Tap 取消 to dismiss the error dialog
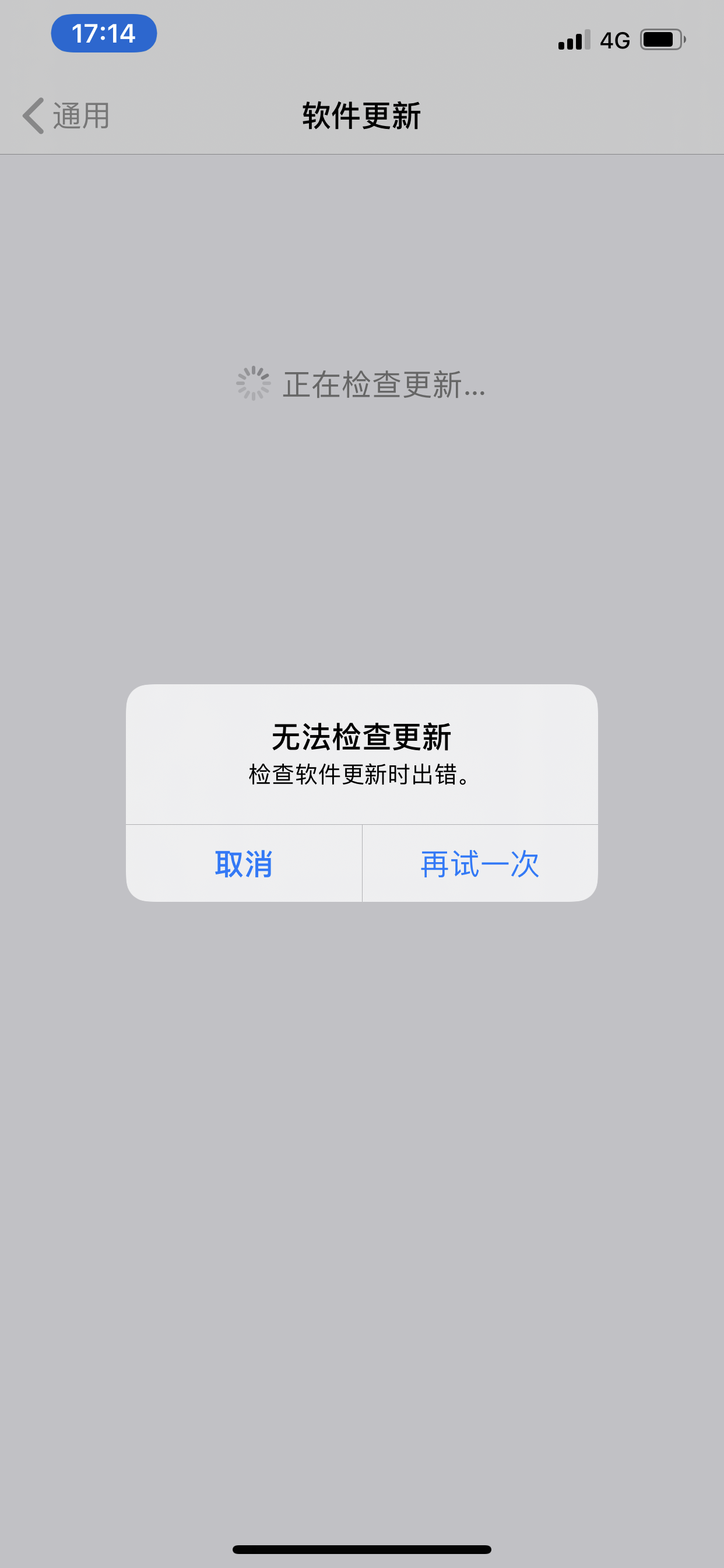This screenshot has height=1568, width=724. [243, 864]
